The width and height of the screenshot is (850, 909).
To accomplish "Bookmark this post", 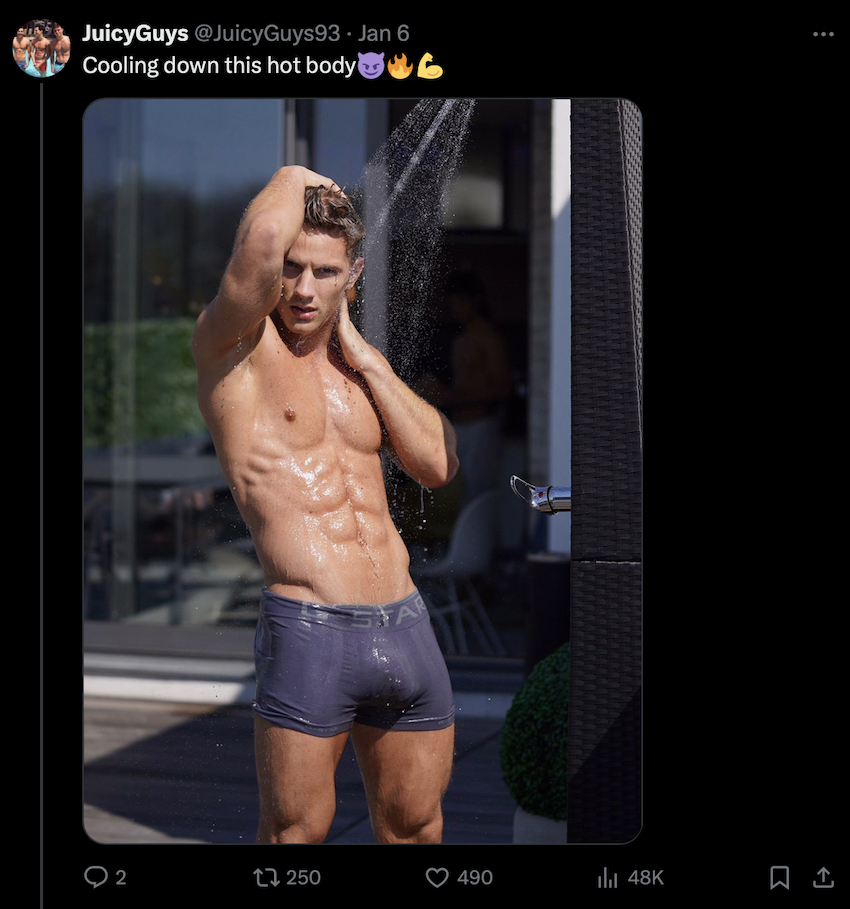I will coord(780,877).
